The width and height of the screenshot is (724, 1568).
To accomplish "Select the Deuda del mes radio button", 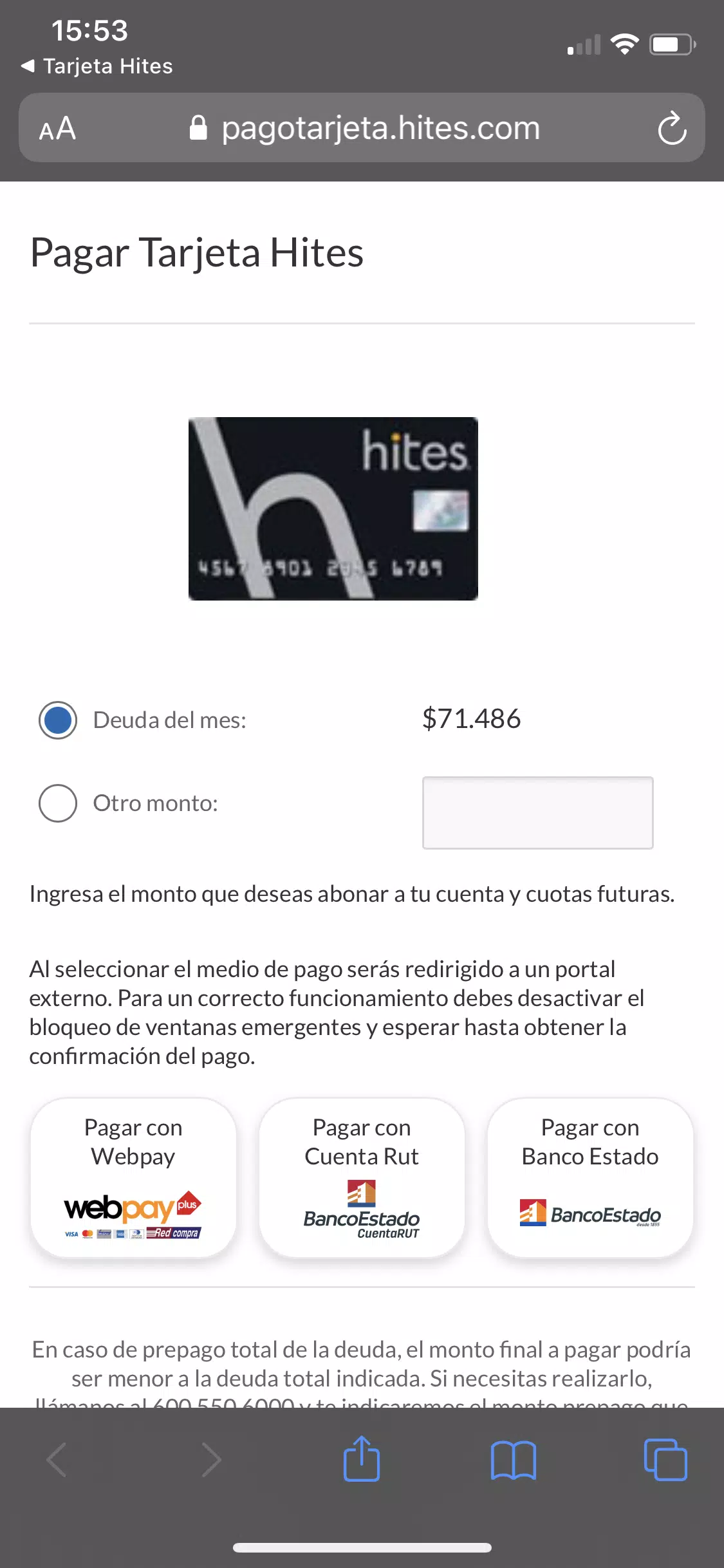I will 57,720.
